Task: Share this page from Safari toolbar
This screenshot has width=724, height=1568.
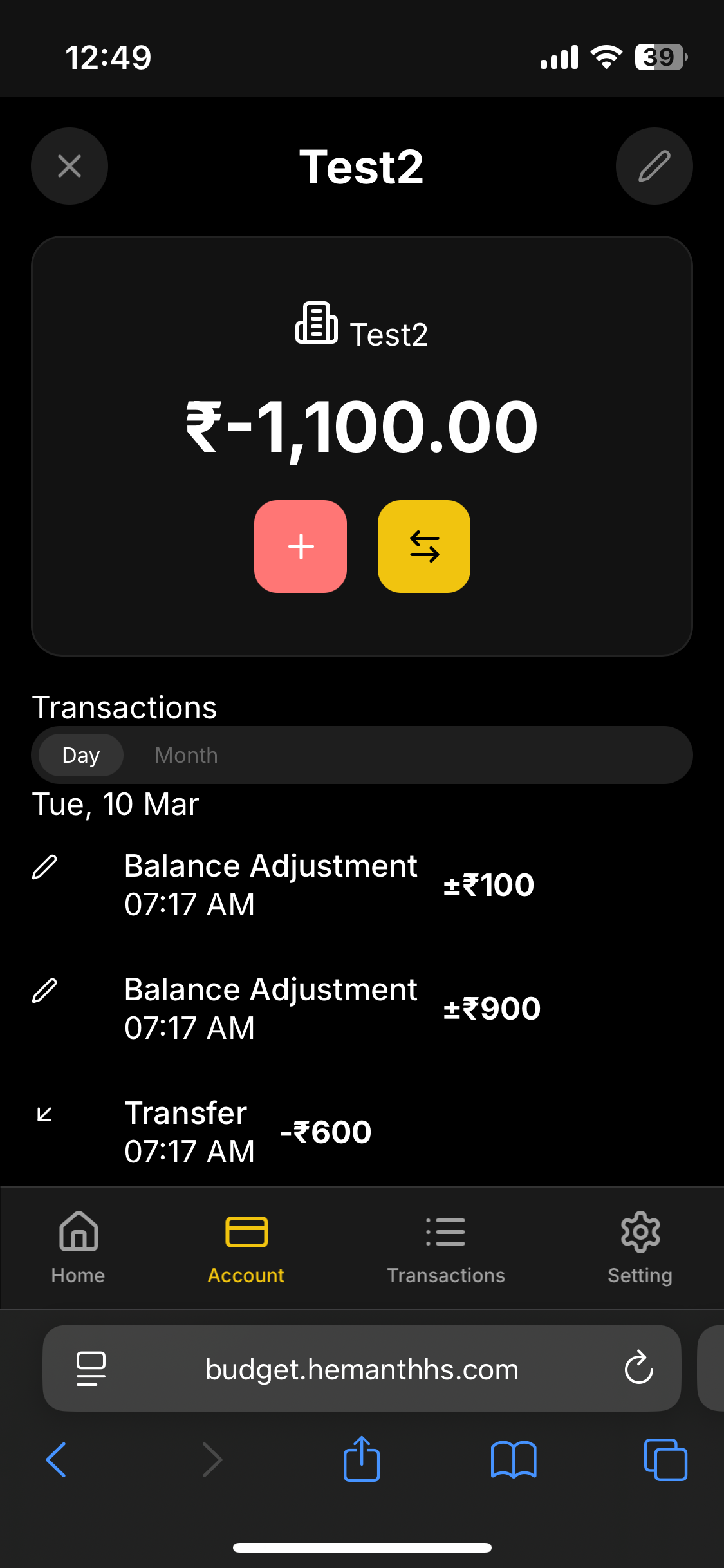Action: [x=362, y=1459]
